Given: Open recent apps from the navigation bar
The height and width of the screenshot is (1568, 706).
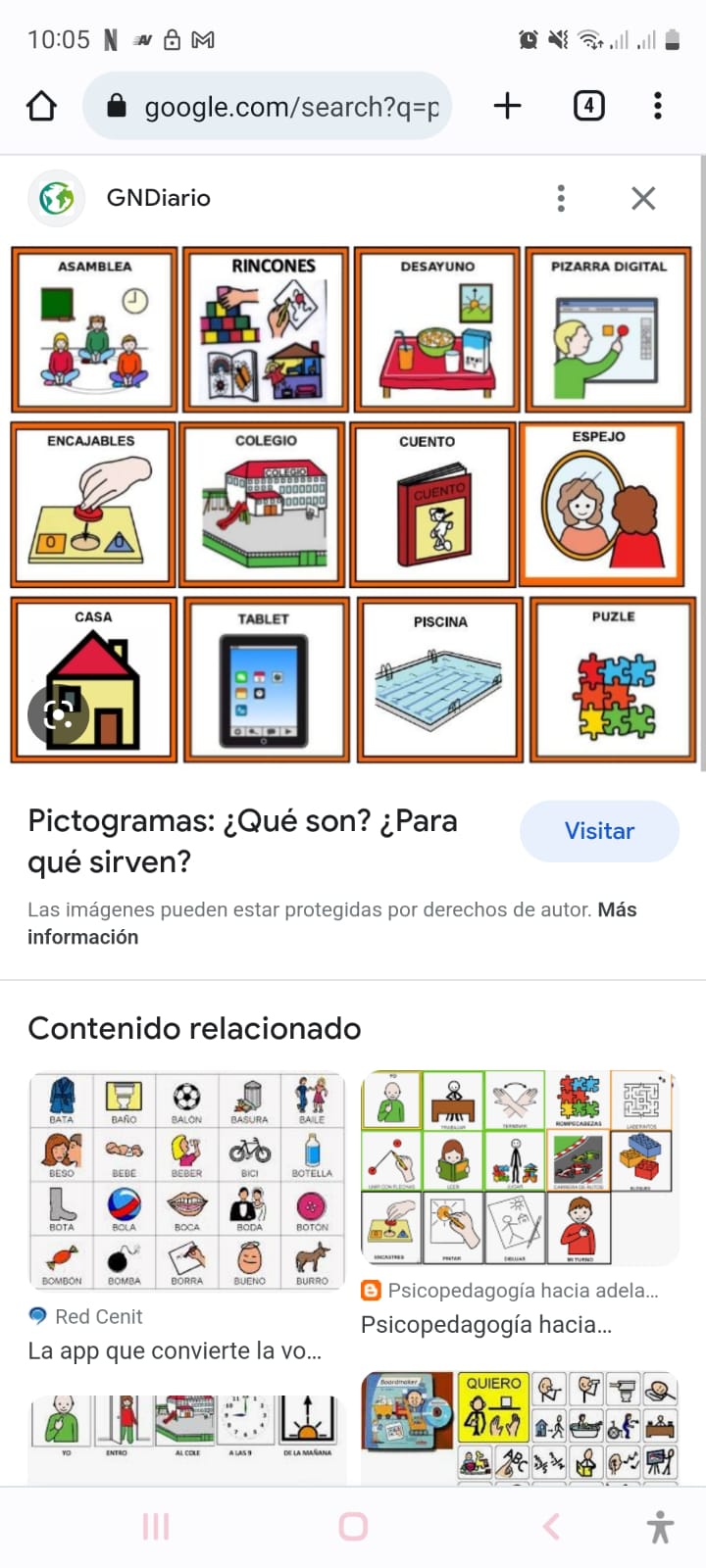Looking at the screenshot, I should click(156, 1526).
